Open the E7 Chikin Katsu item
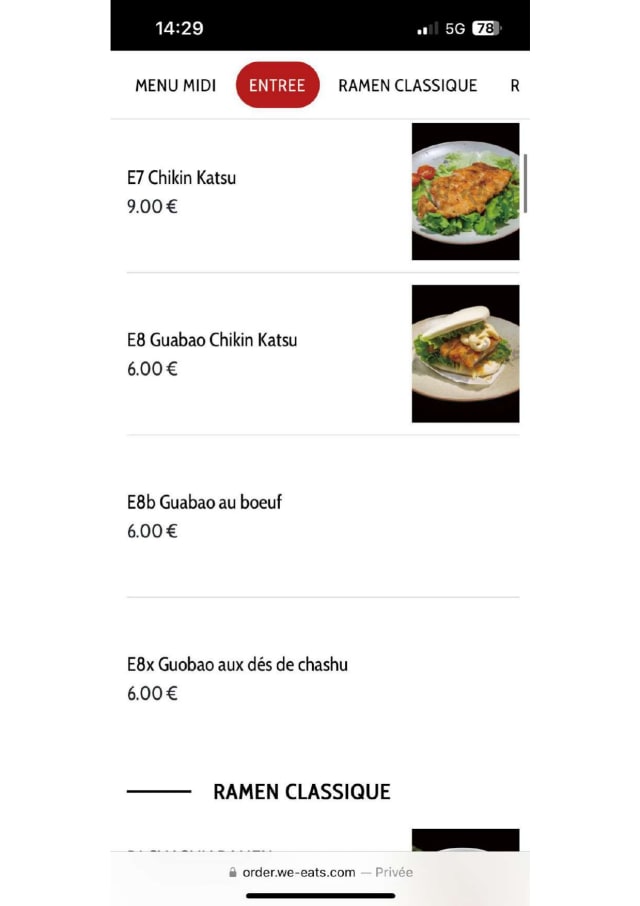Screen dimensions: 640x906 coord(181,178)
